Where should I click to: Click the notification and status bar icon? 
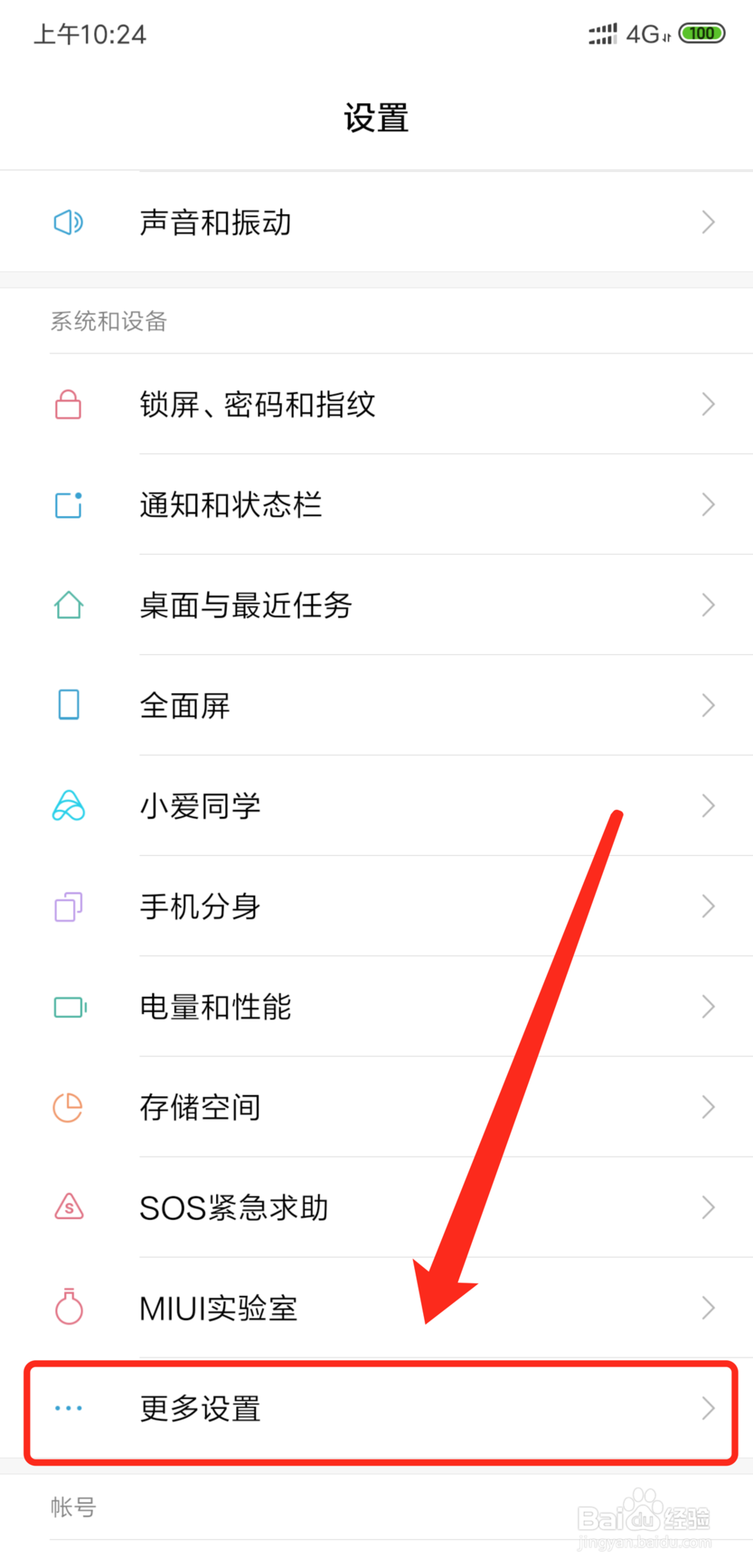tap(67, 504)
